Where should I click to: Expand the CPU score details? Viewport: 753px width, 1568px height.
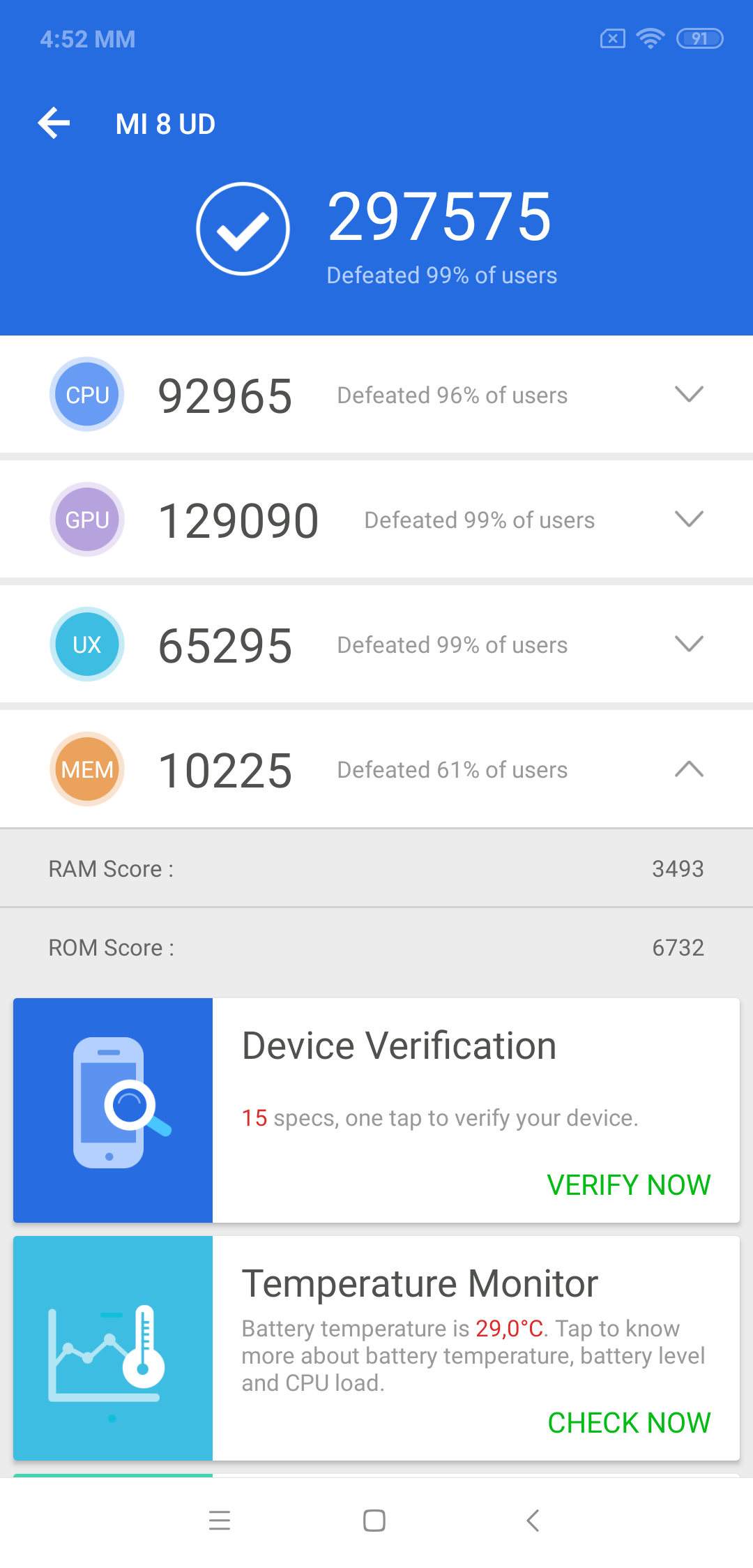click(x=689, y=394)
